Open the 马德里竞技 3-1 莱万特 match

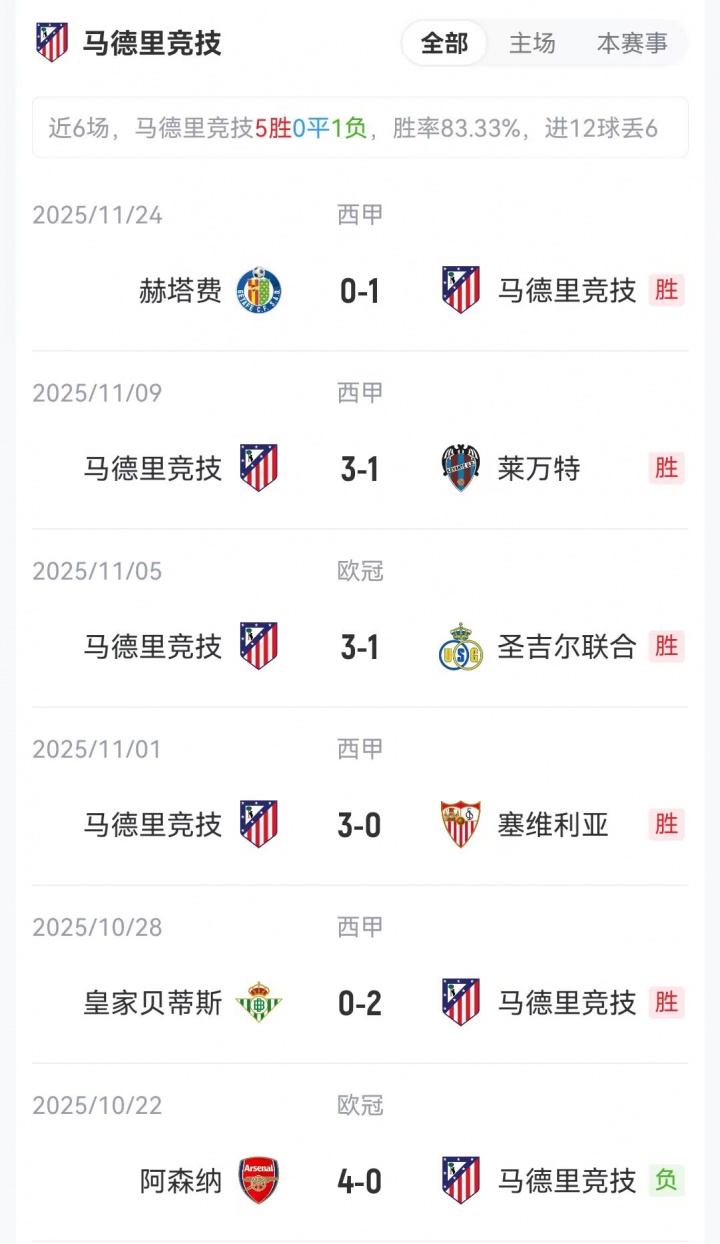coord(360,469)
